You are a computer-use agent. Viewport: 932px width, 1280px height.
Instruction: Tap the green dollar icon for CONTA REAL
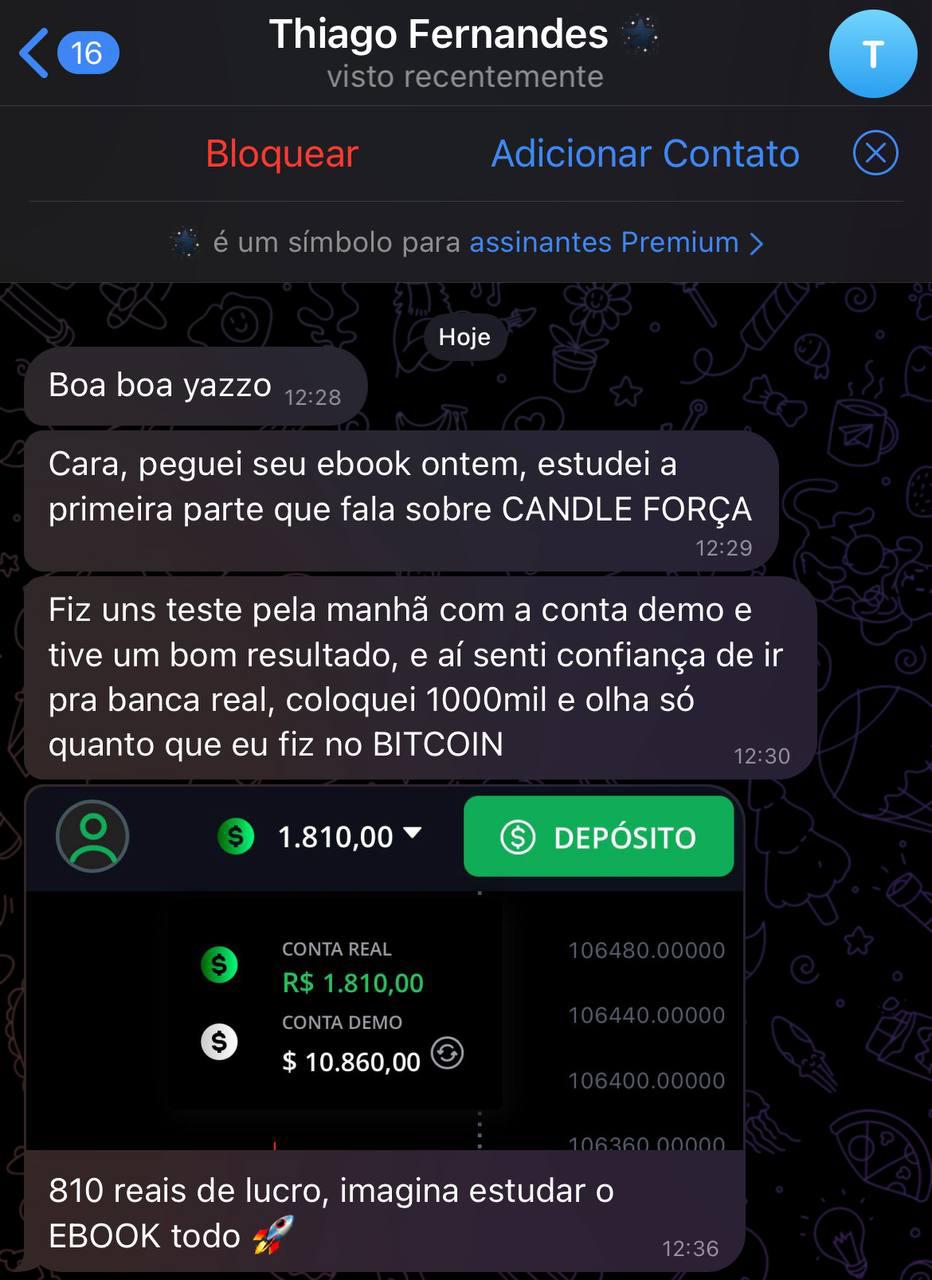tap(218, 965)
